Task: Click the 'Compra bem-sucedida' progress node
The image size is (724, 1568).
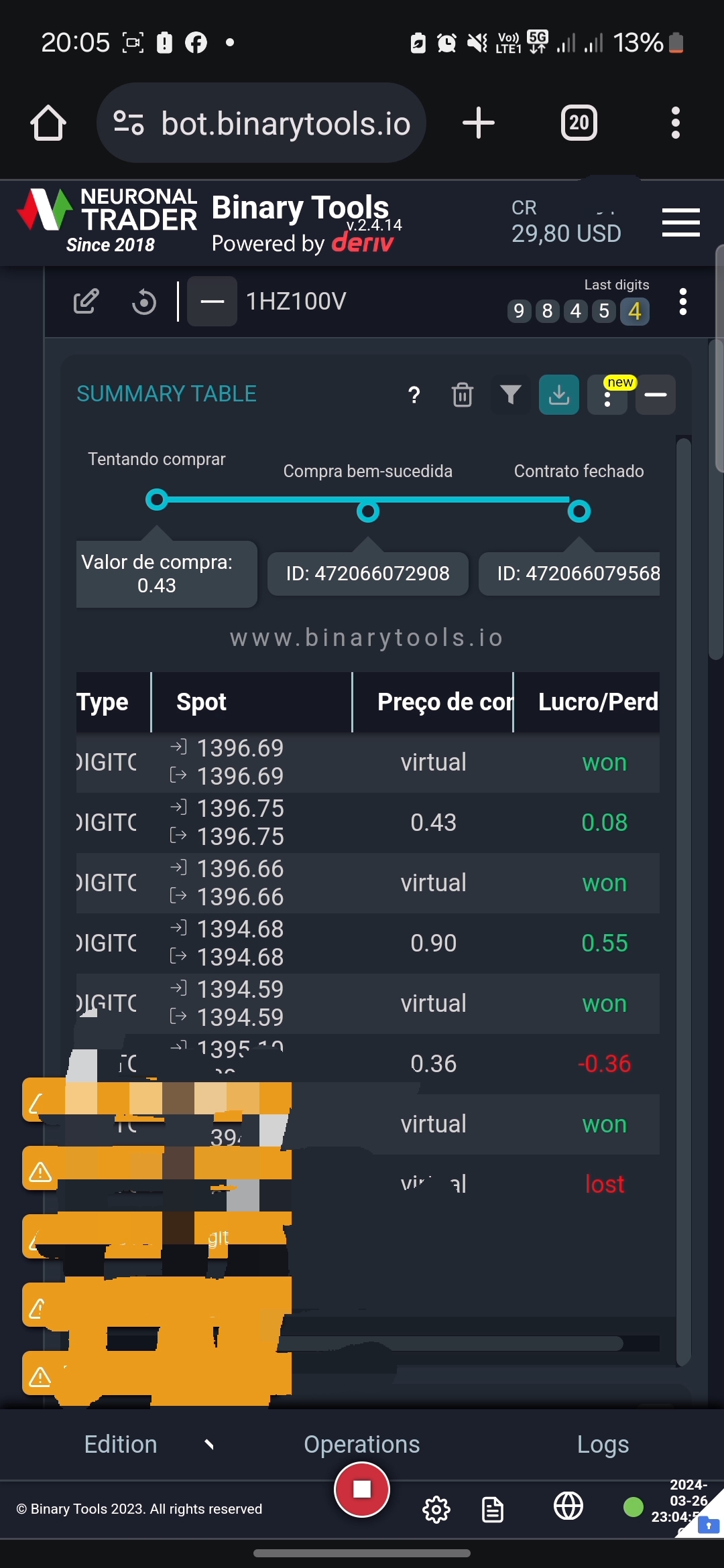Action: point(367,511)
